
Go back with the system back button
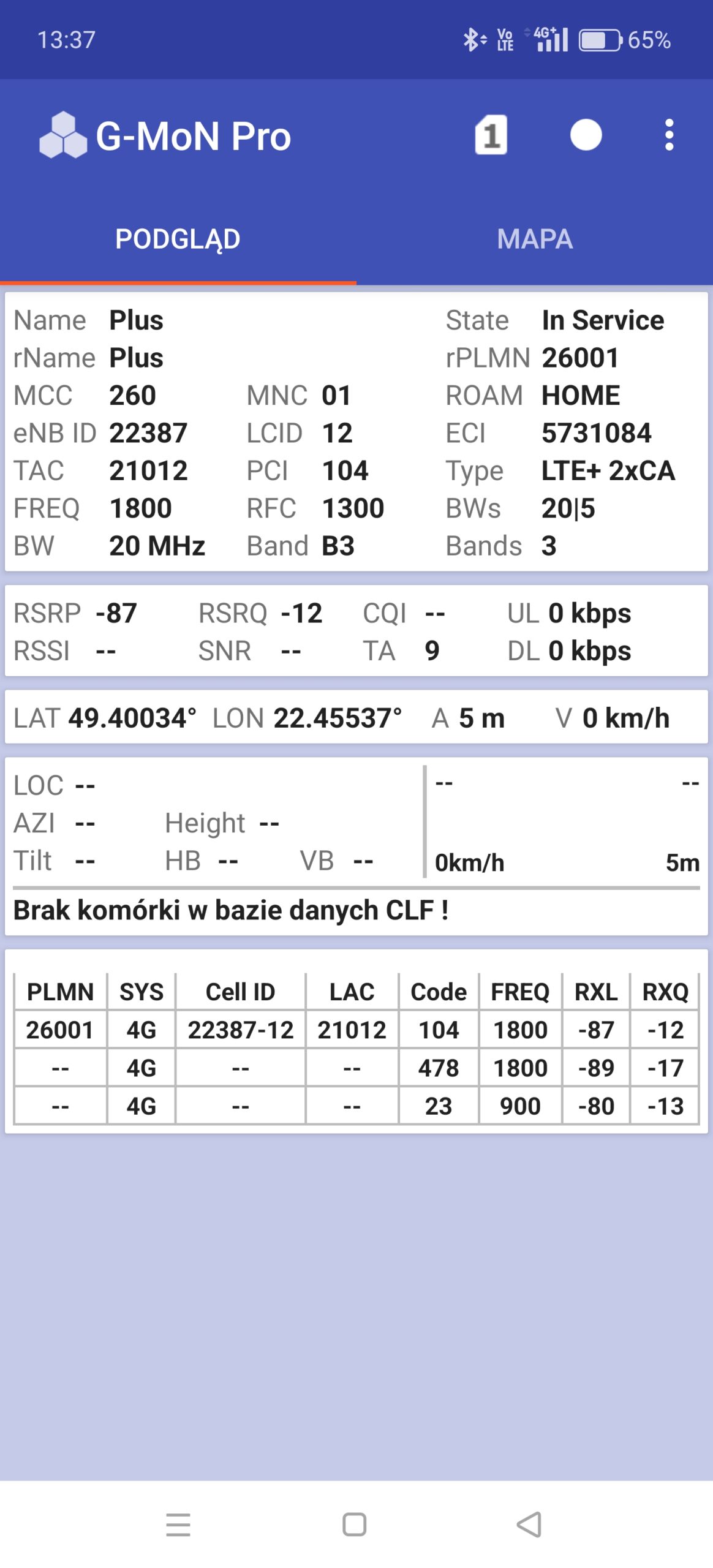529,1525
